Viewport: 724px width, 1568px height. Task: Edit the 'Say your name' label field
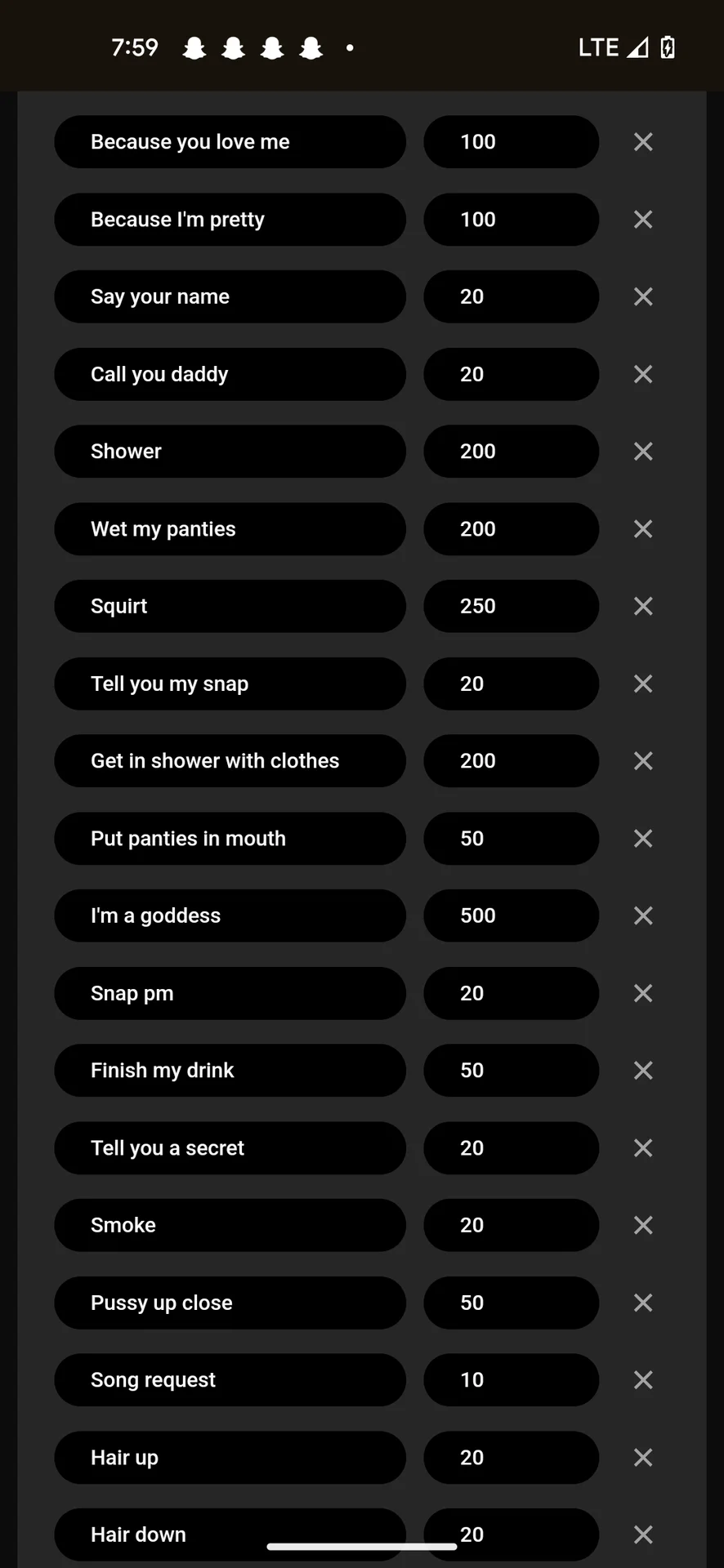click(x=230, y=296)
